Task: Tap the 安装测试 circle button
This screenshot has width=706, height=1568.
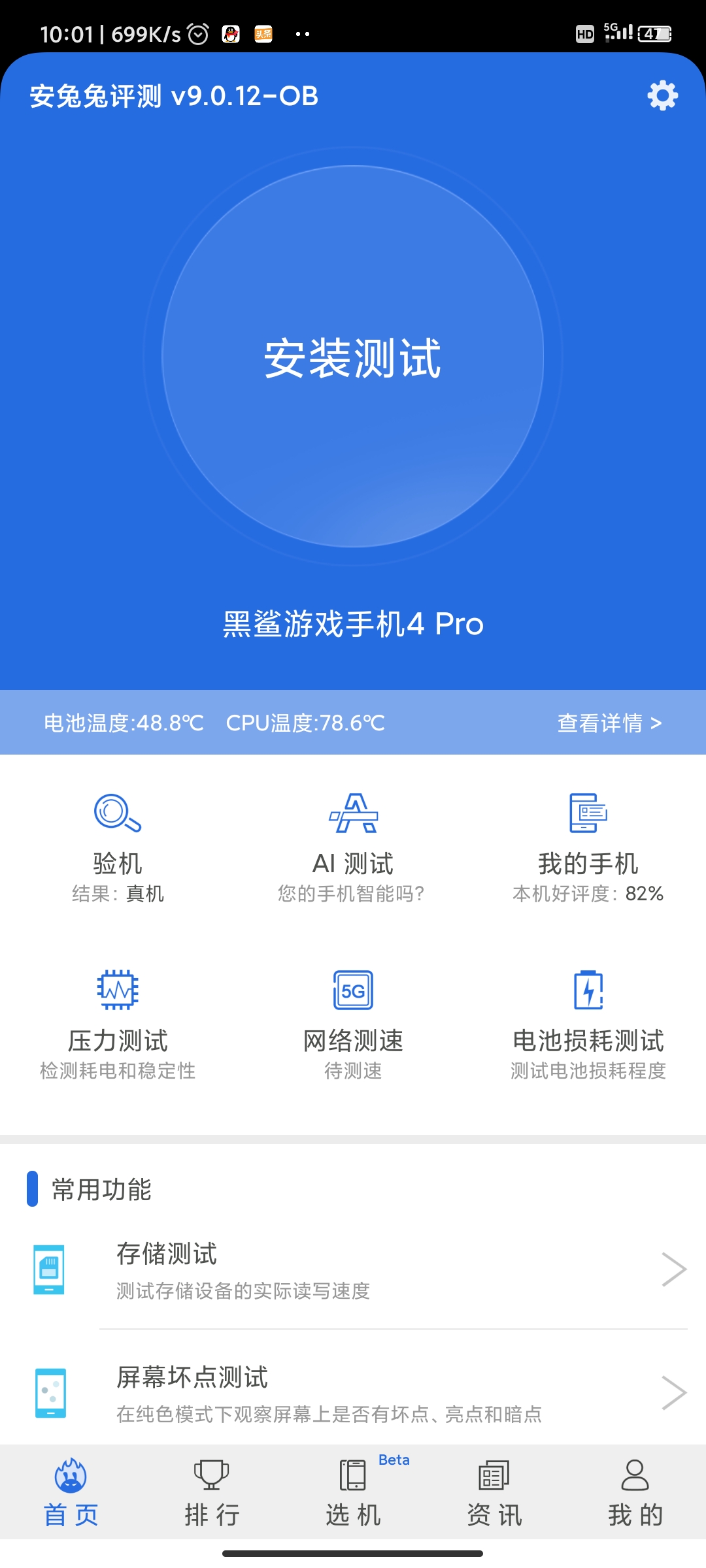Action: 353,357
